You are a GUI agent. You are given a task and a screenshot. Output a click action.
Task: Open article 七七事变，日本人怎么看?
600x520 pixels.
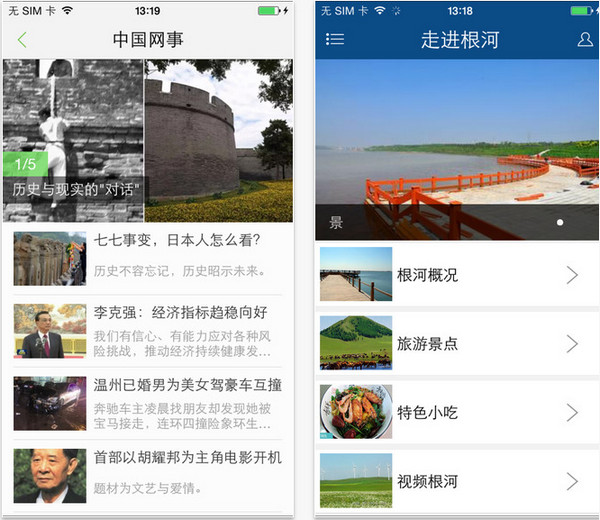pos(148,256)
